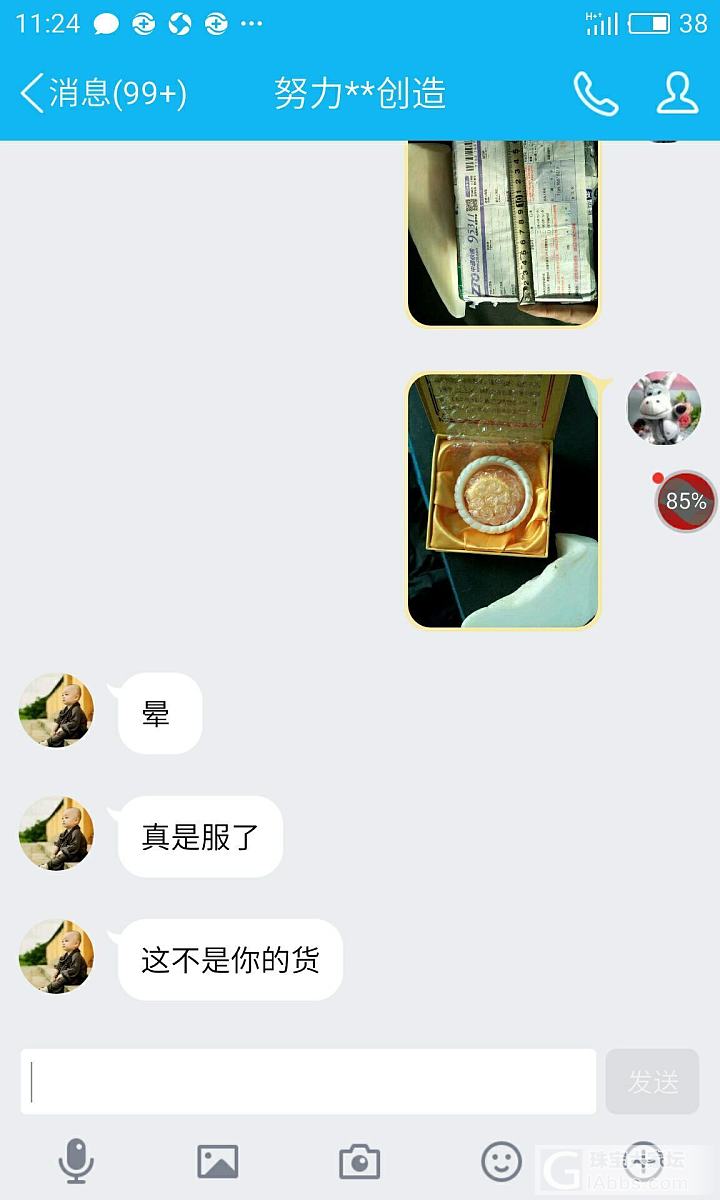This screenshot has height=1200, width=720.
Task: Open the contact profile icon
Action: 677,94
